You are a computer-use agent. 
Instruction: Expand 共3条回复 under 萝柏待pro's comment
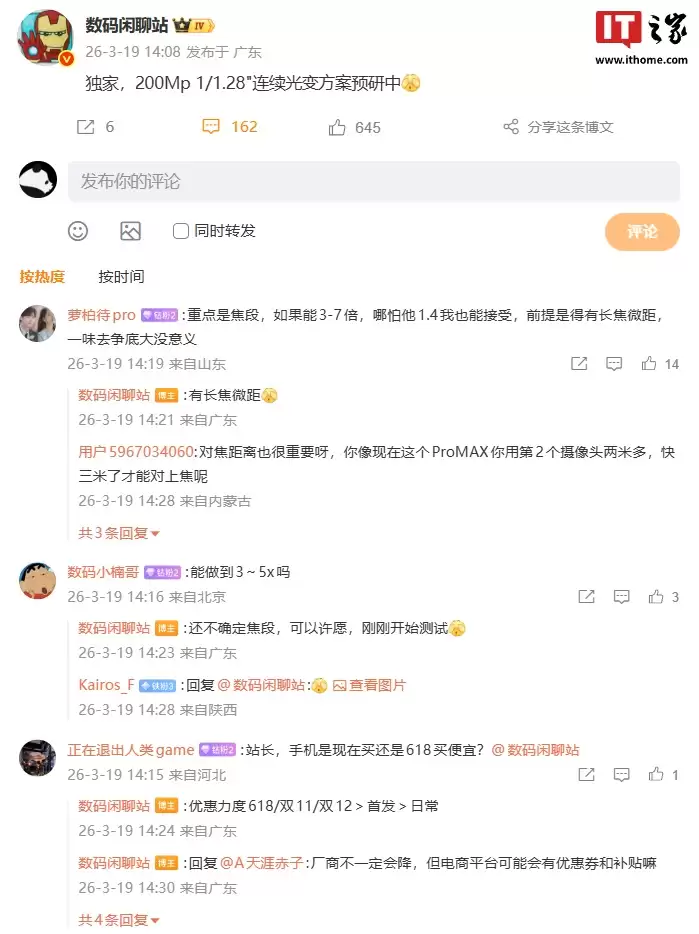tap(119, 533)
